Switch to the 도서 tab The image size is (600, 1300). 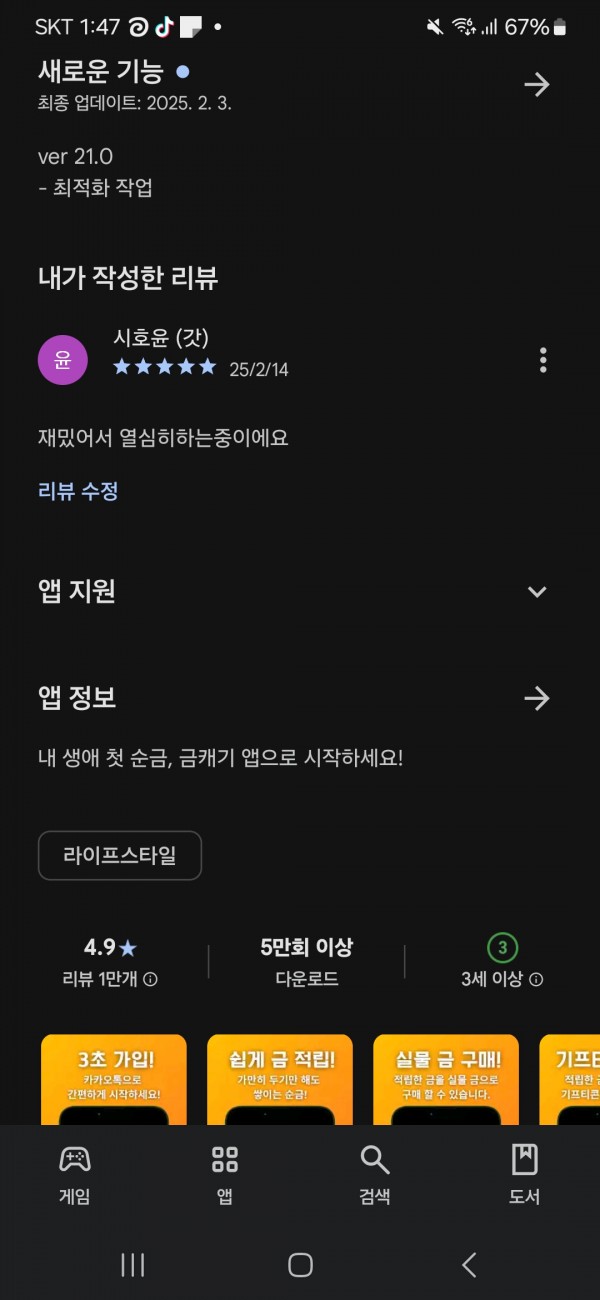click(525, 1175)
